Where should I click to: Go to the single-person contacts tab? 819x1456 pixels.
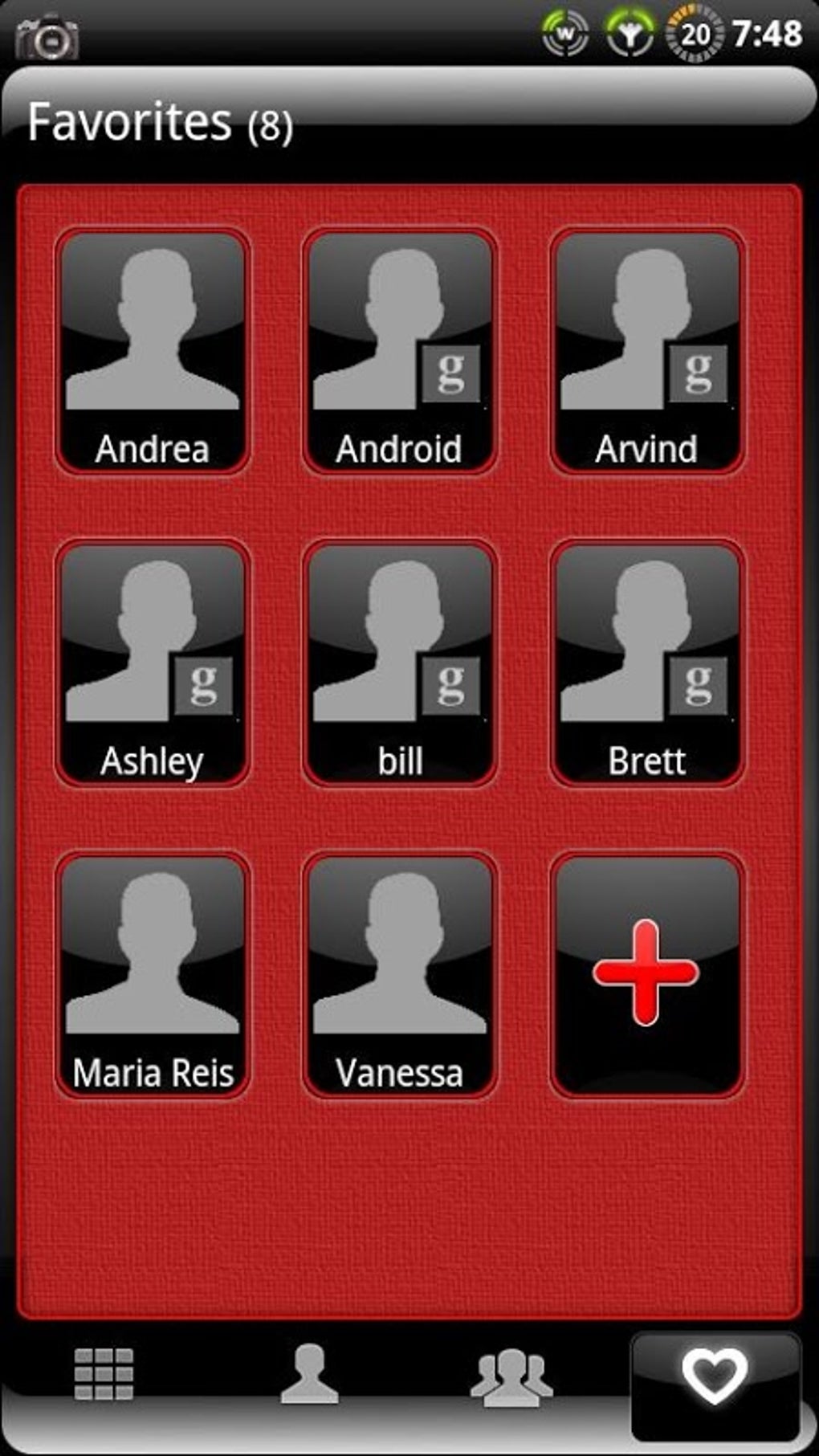309,1375
